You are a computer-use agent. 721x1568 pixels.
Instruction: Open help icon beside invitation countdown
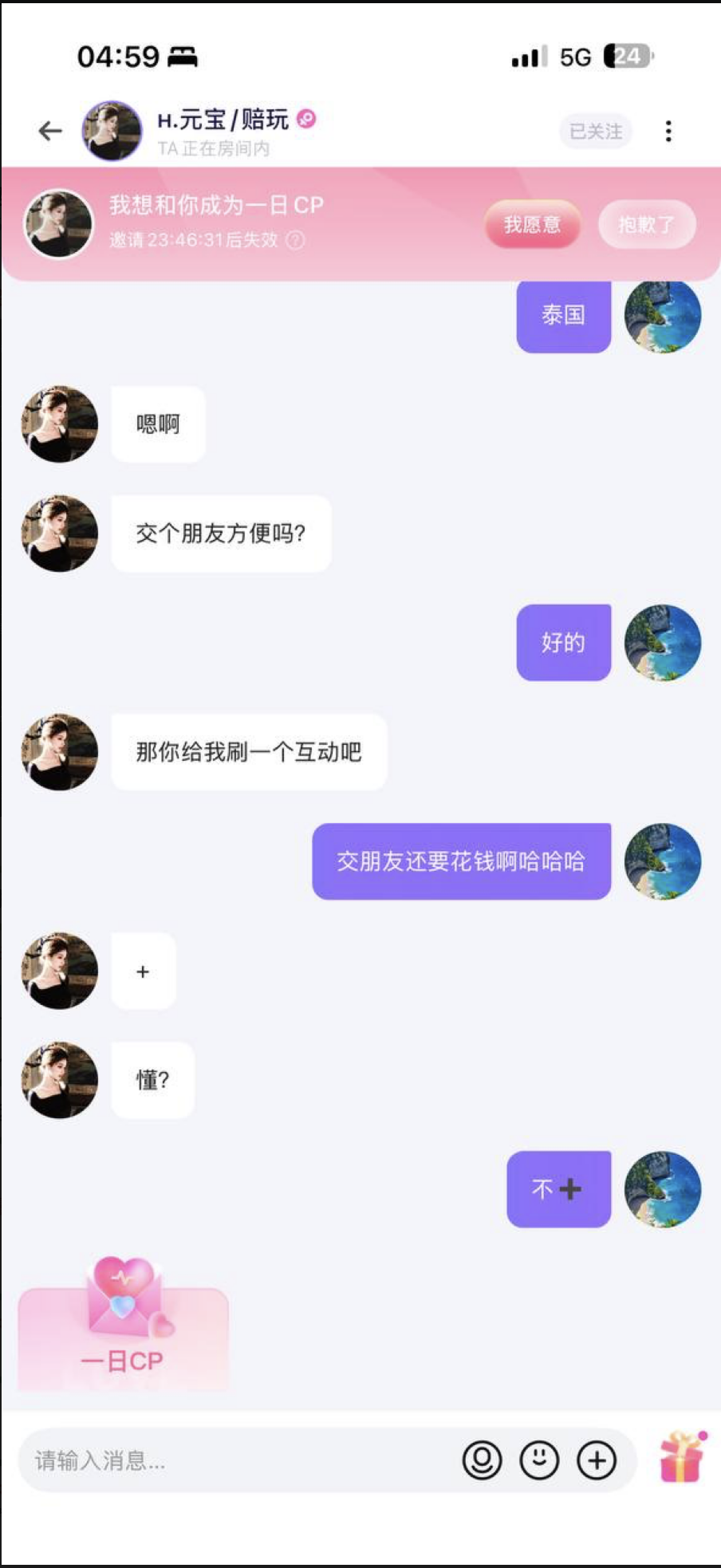[x=295, y=240]
